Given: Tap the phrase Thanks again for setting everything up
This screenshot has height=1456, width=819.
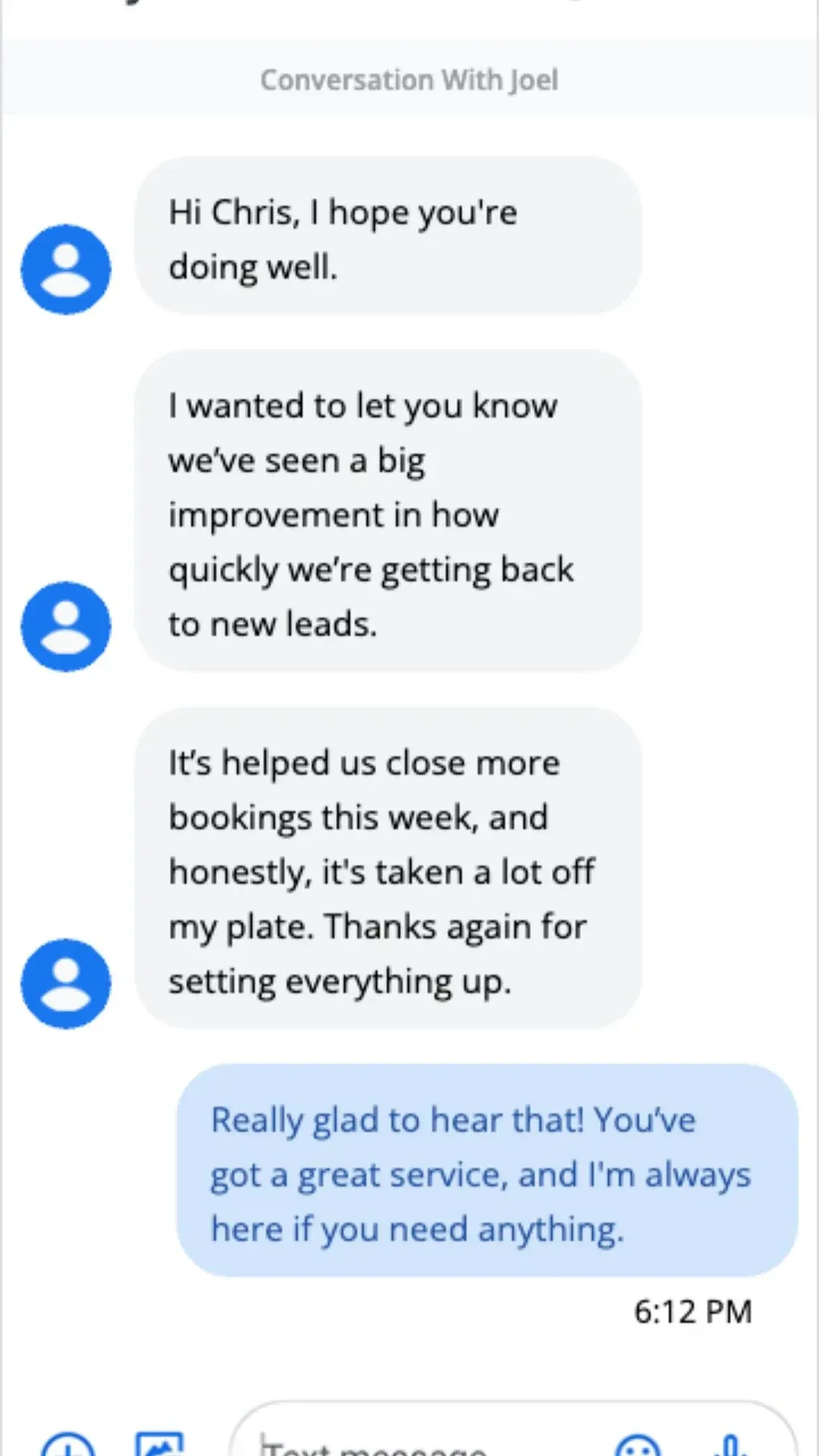Looking at the screenshot, I should [x=378, y=953].
